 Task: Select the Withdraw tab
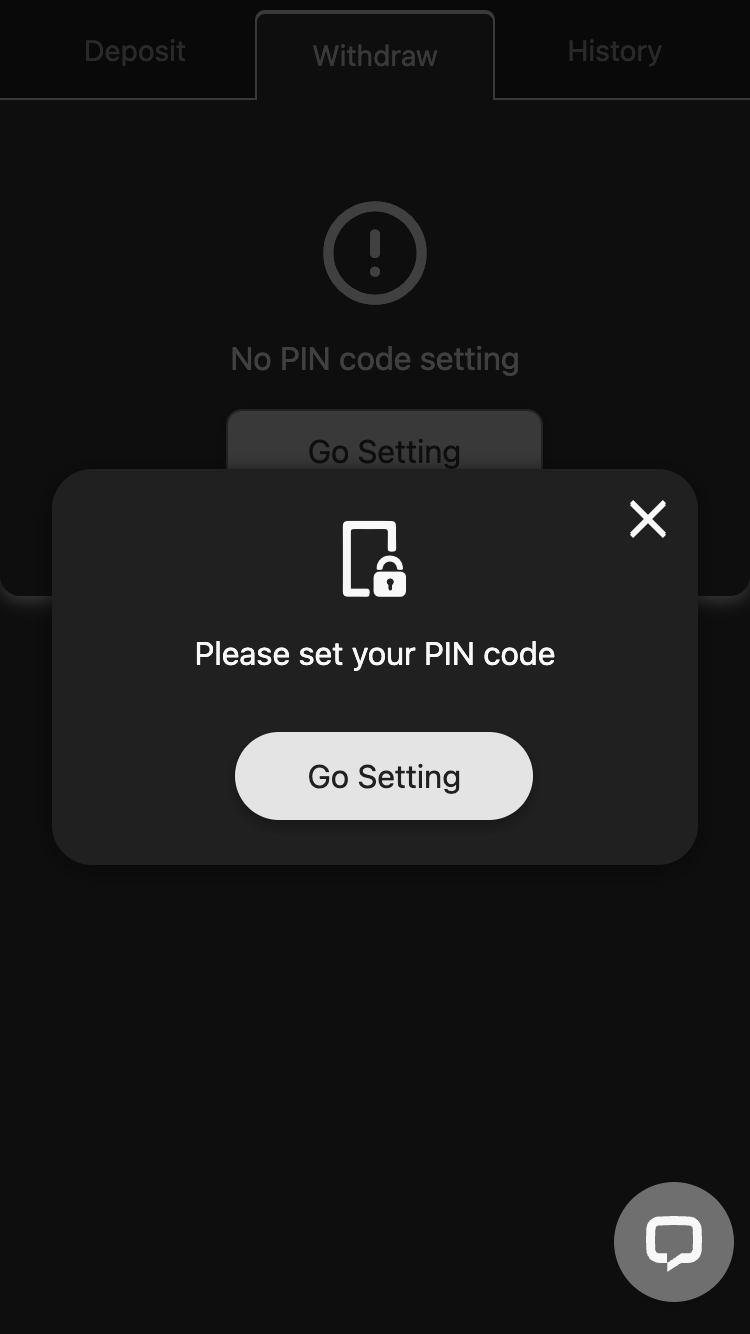click(x=375, y=56)
